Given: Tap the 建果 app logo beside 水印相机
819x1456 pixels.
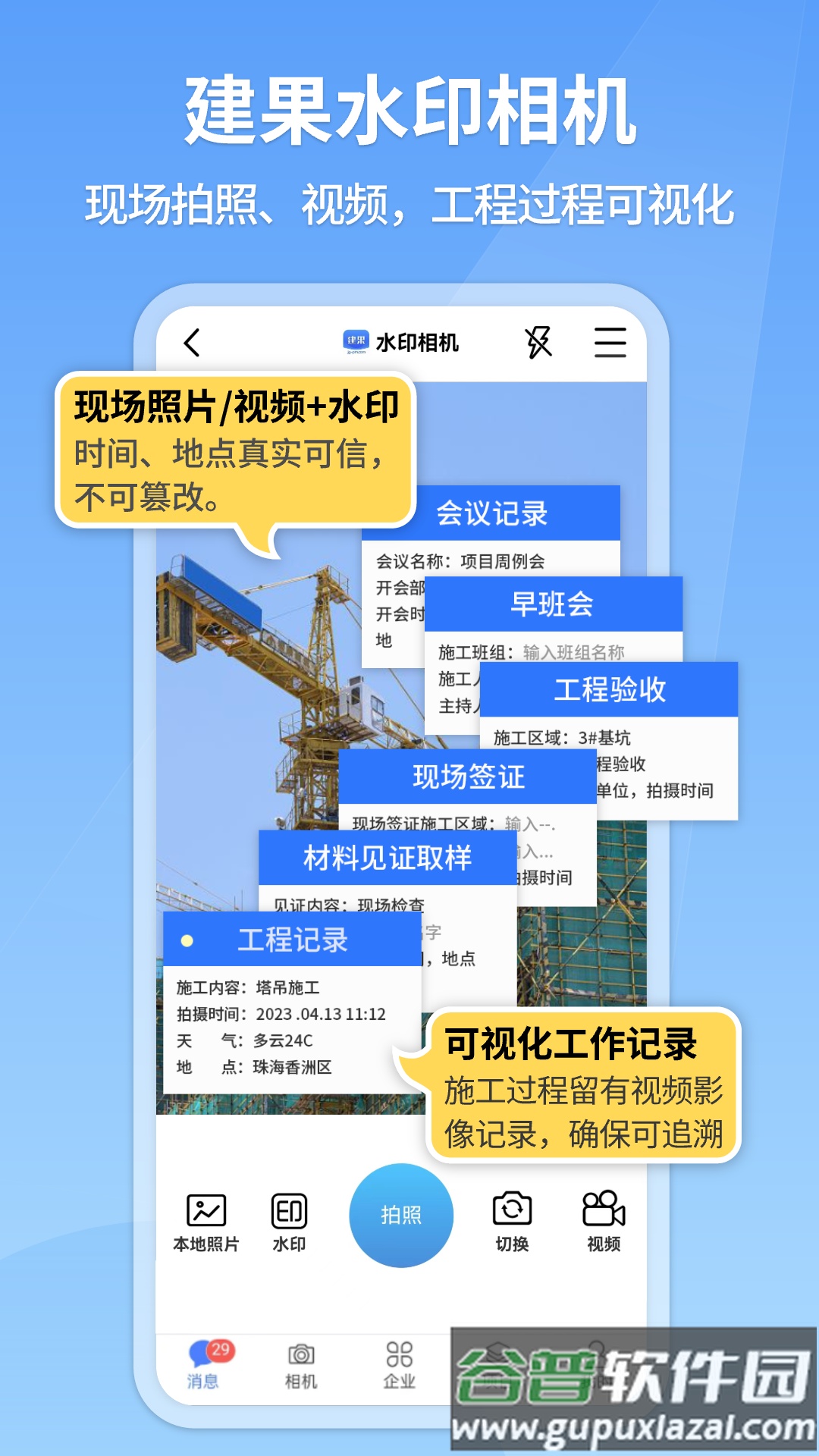Looking at the screenshot, I should (355, 342).
